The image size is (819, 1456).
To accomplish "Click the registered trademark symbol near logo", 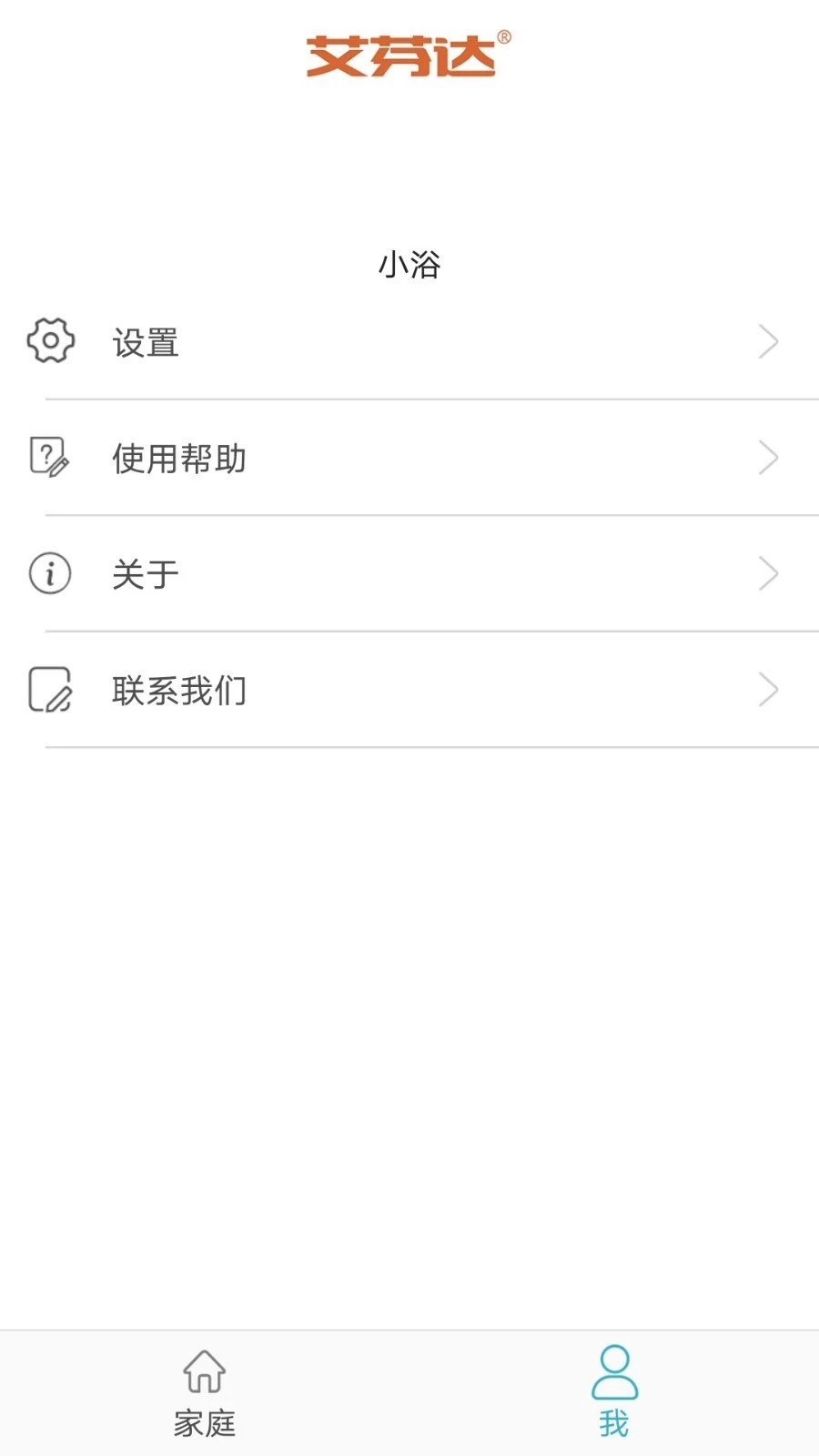I will (x=506, y=38).
